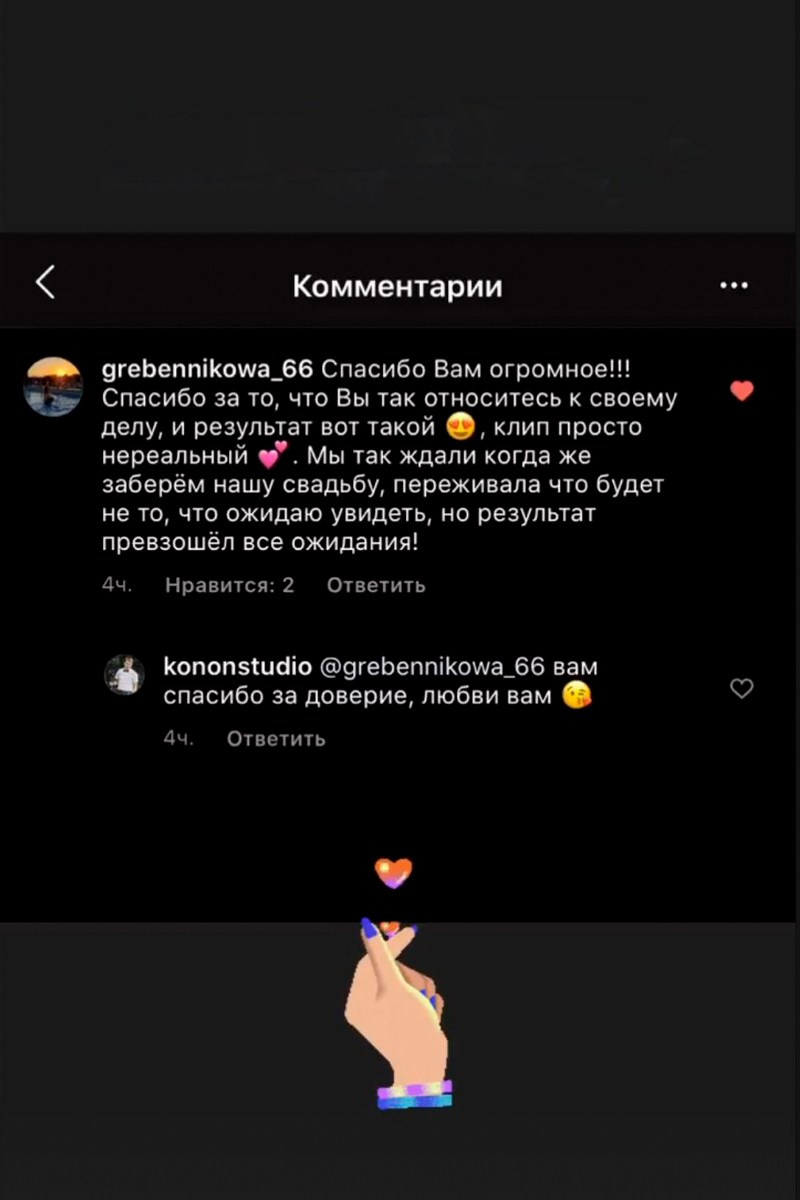Unlike grebennikowa_66's comment via red heart

(741, 391)
